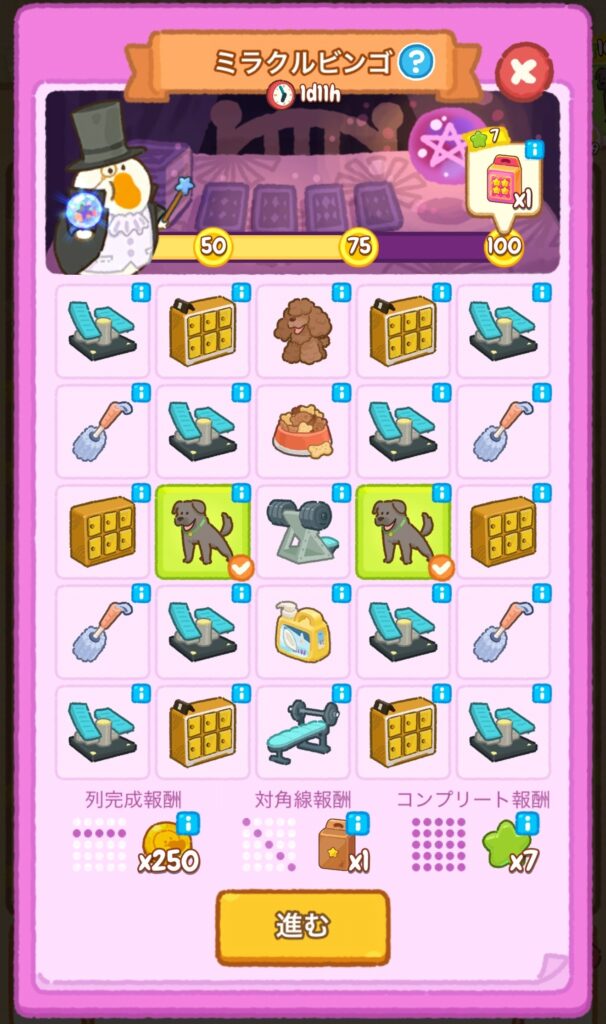Select the bench press bingo tile

[302, 732]
